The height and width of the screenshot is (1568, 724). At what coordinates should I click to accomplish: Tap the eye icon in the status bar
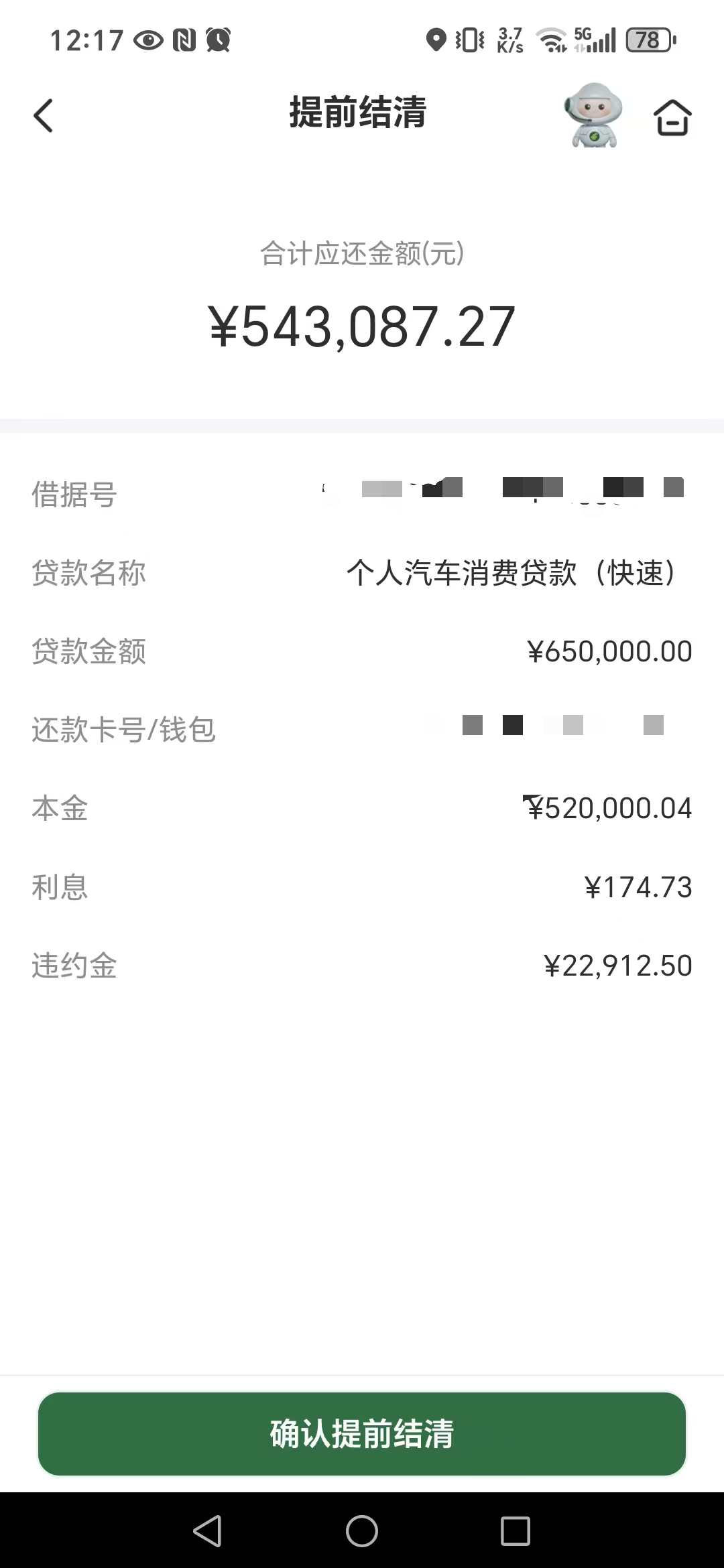(x=147, y=40)
